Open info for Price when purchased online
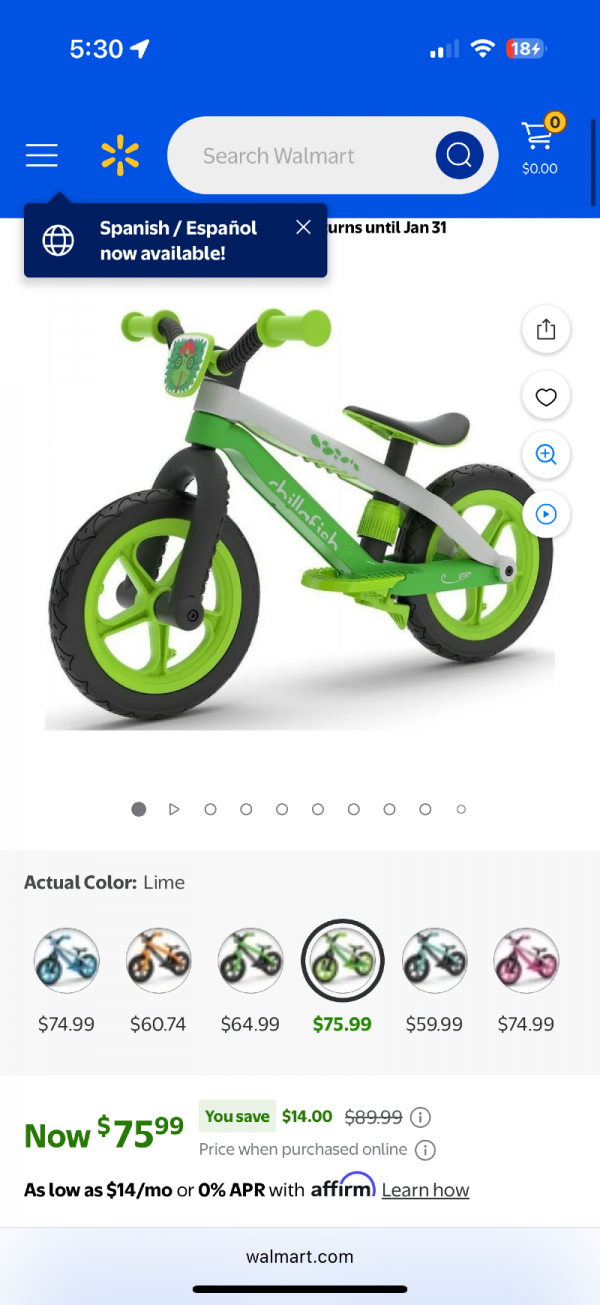Image resolution: width=600 pixels, height=1305 pixels. (426, 1150)
